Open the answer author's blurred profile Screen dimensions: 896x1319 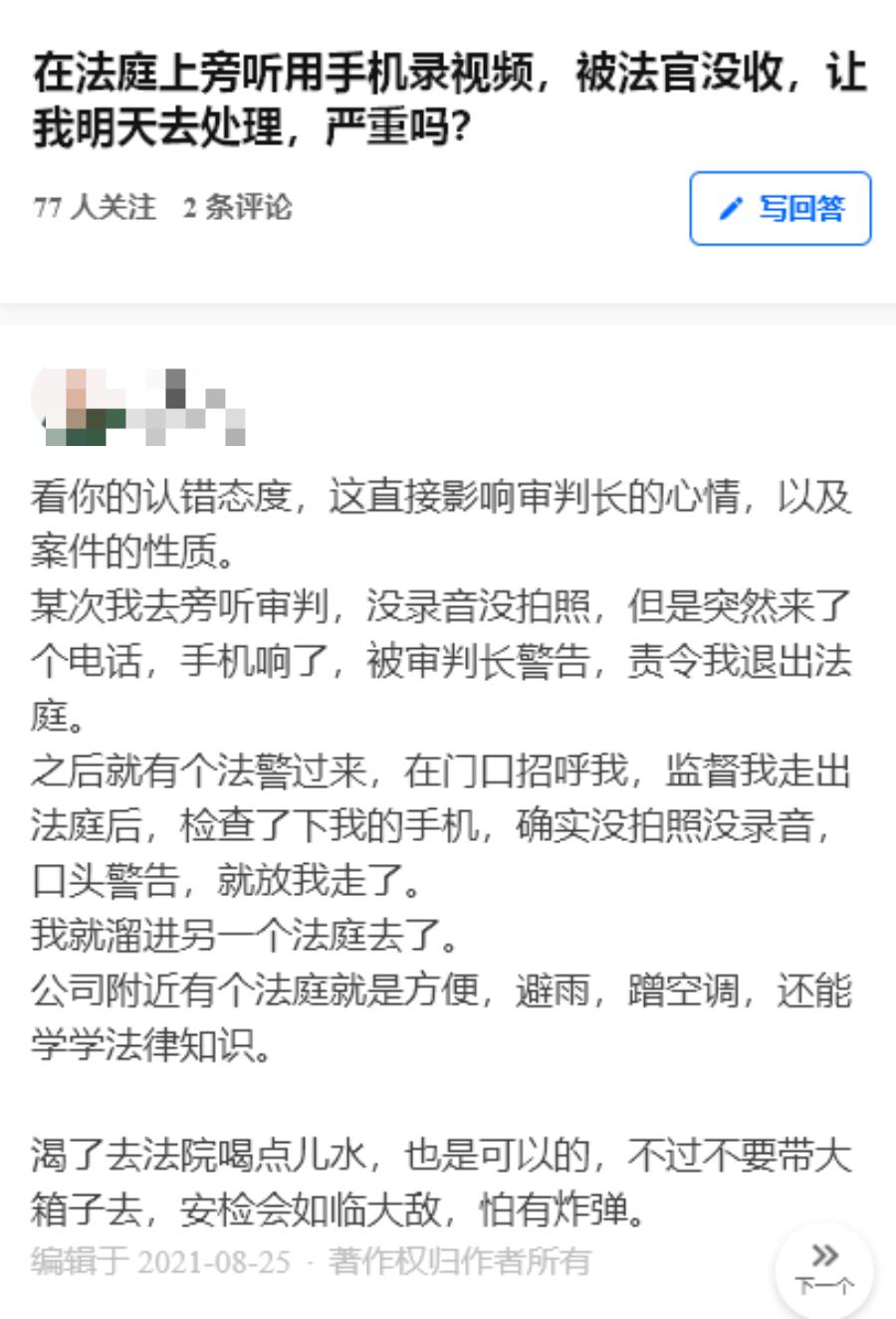(x=139, y=405)
